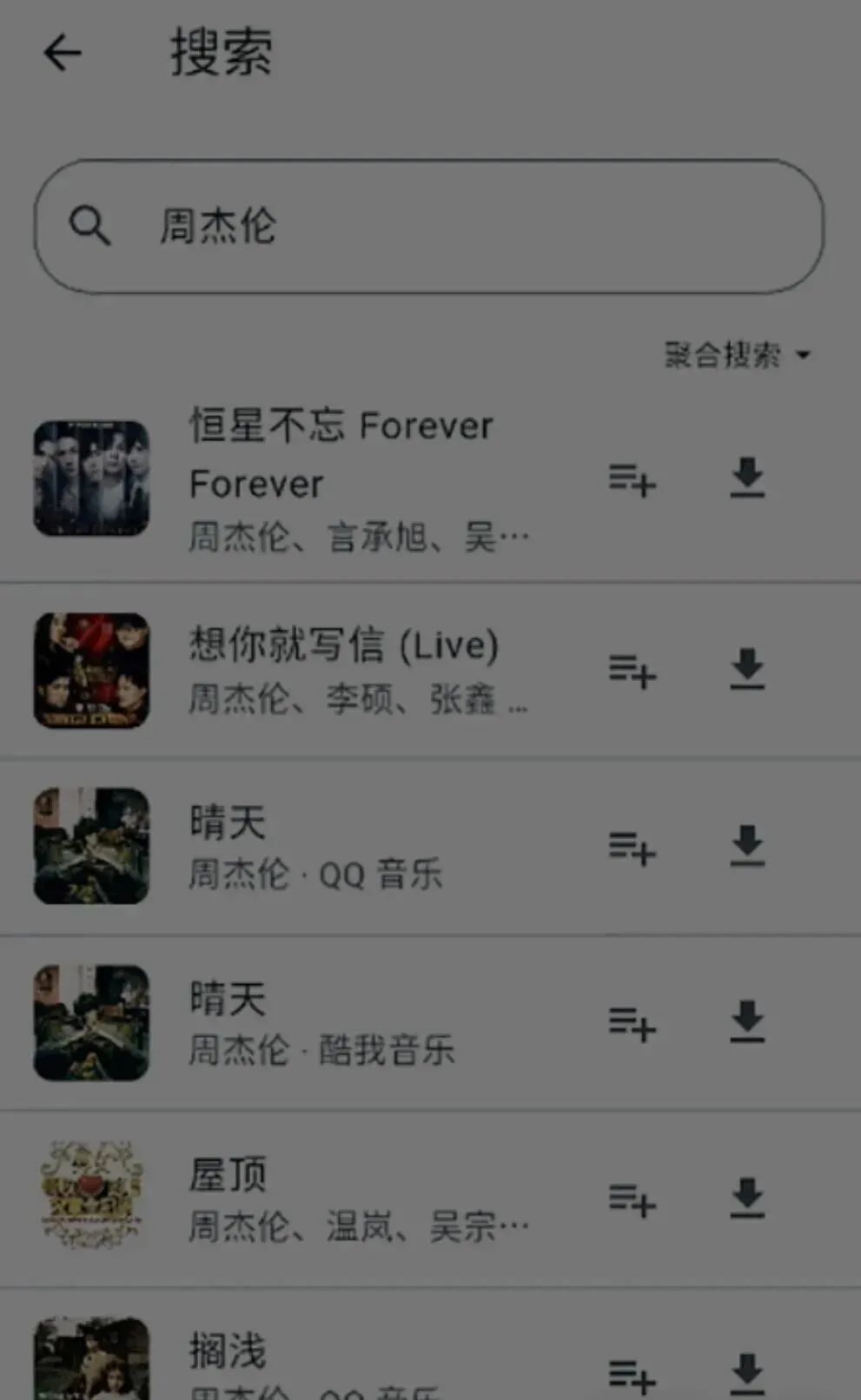Download 晴天 from QQ 音乐
Image resolution: width=861 pixels, height=1400 pixels.
[747, 847]
